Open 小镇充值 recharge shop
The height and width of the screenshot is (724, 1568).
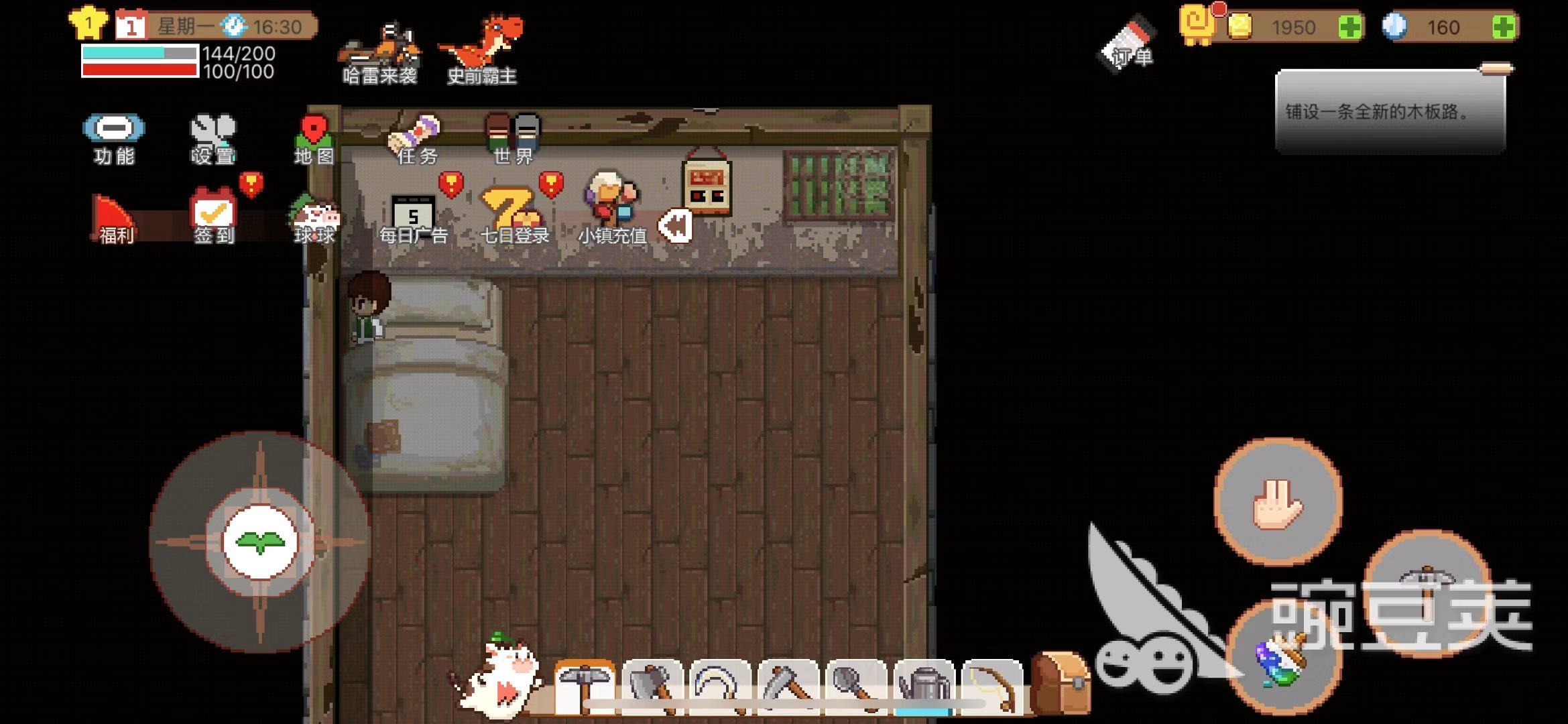pyautogui.click(x=611, y=206)
